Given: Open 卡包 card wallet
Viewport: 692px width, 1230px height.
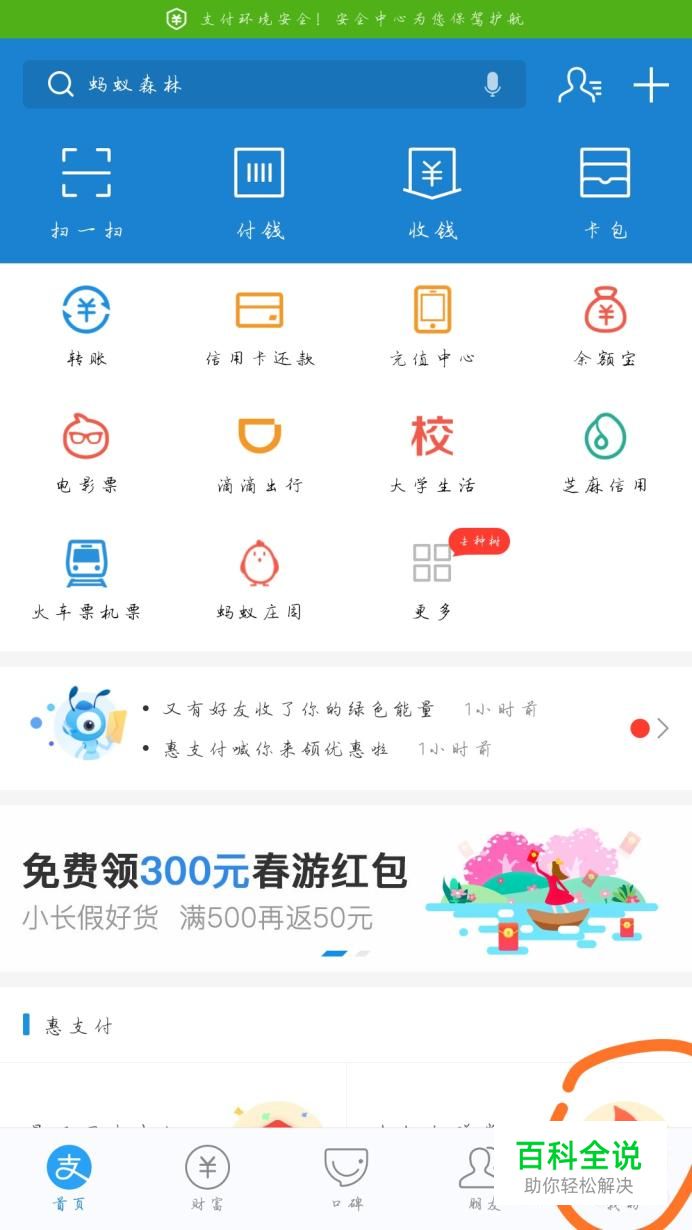Looking at the screenshot, I should tap(605, 190).
